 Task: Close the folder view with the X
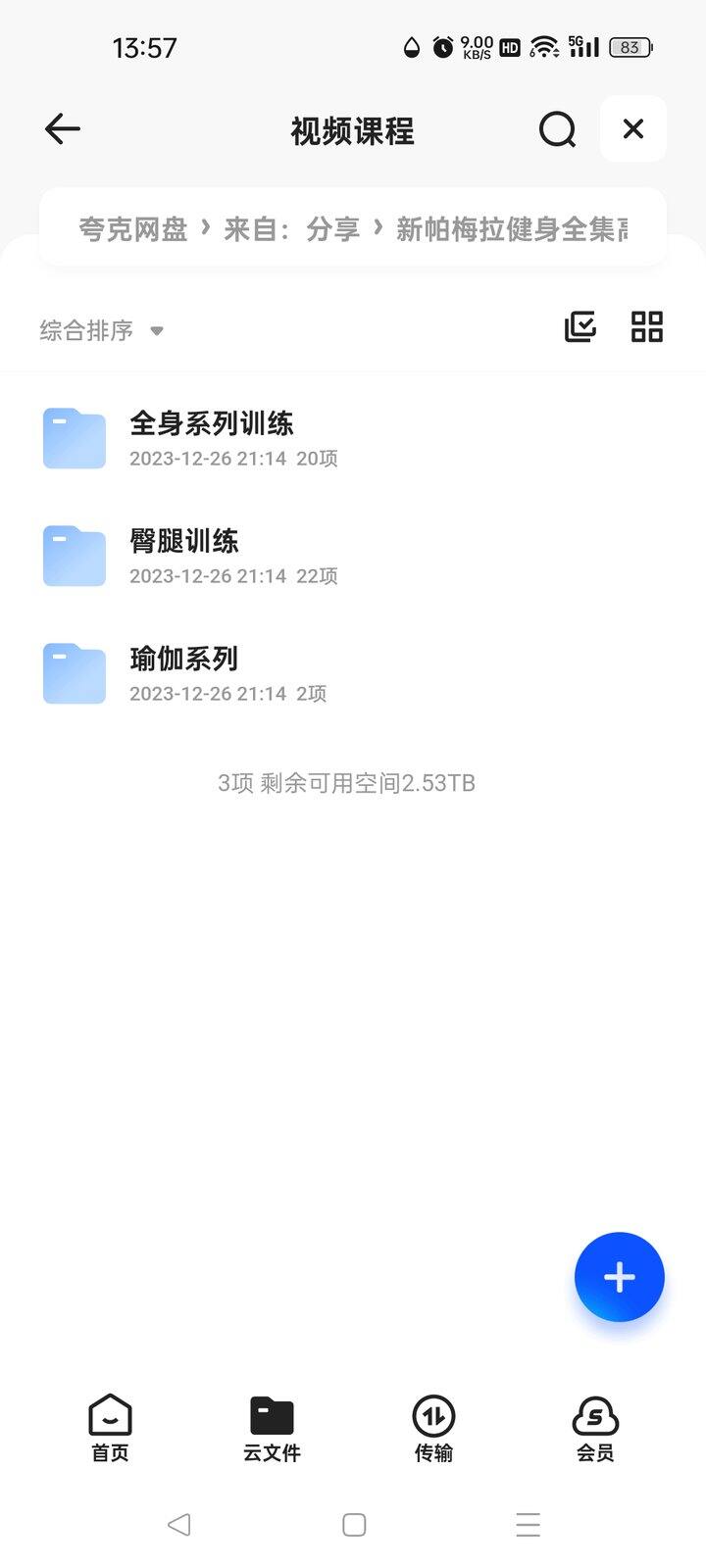(x=633, y=129)
